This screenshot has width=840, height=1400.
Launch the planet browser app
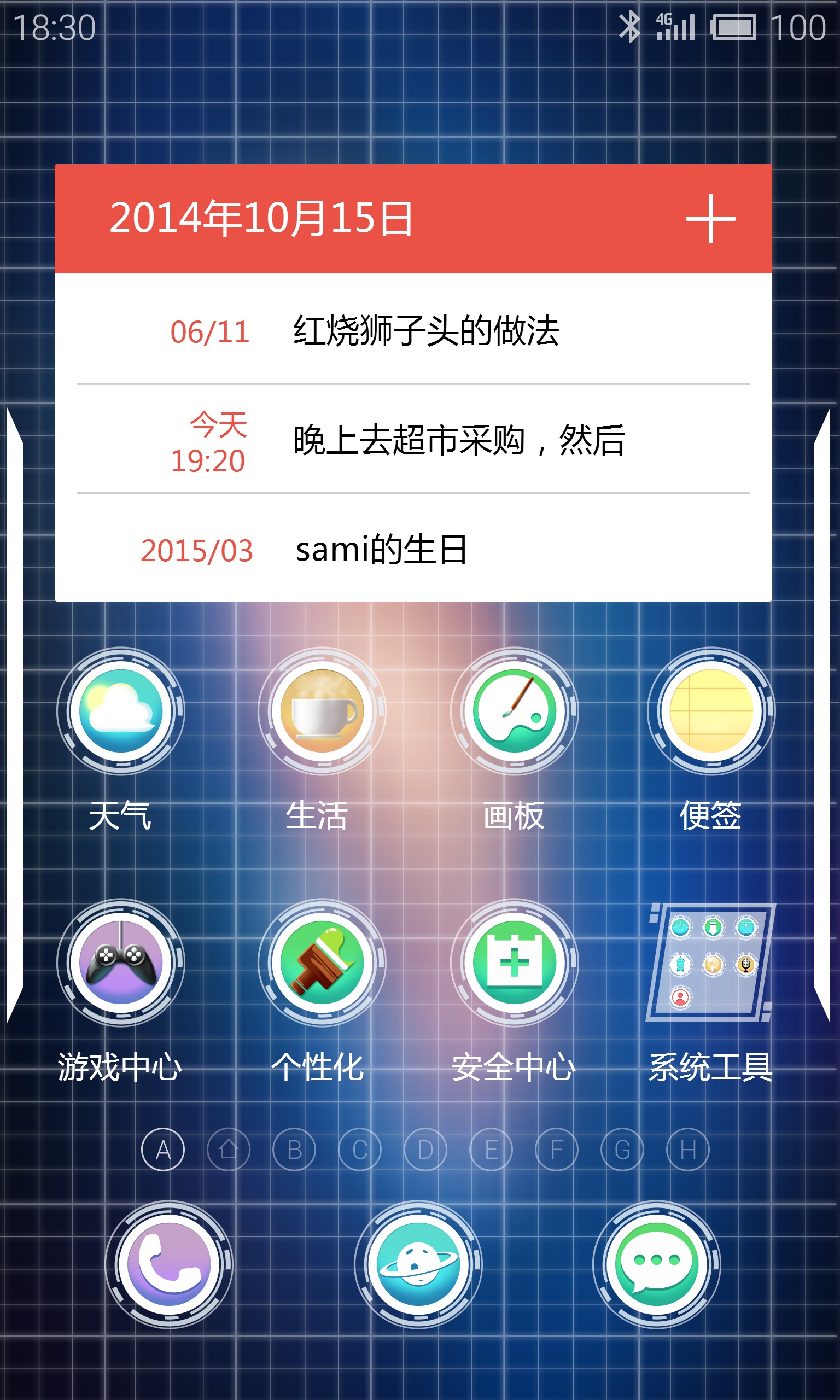coord(418,1264)
